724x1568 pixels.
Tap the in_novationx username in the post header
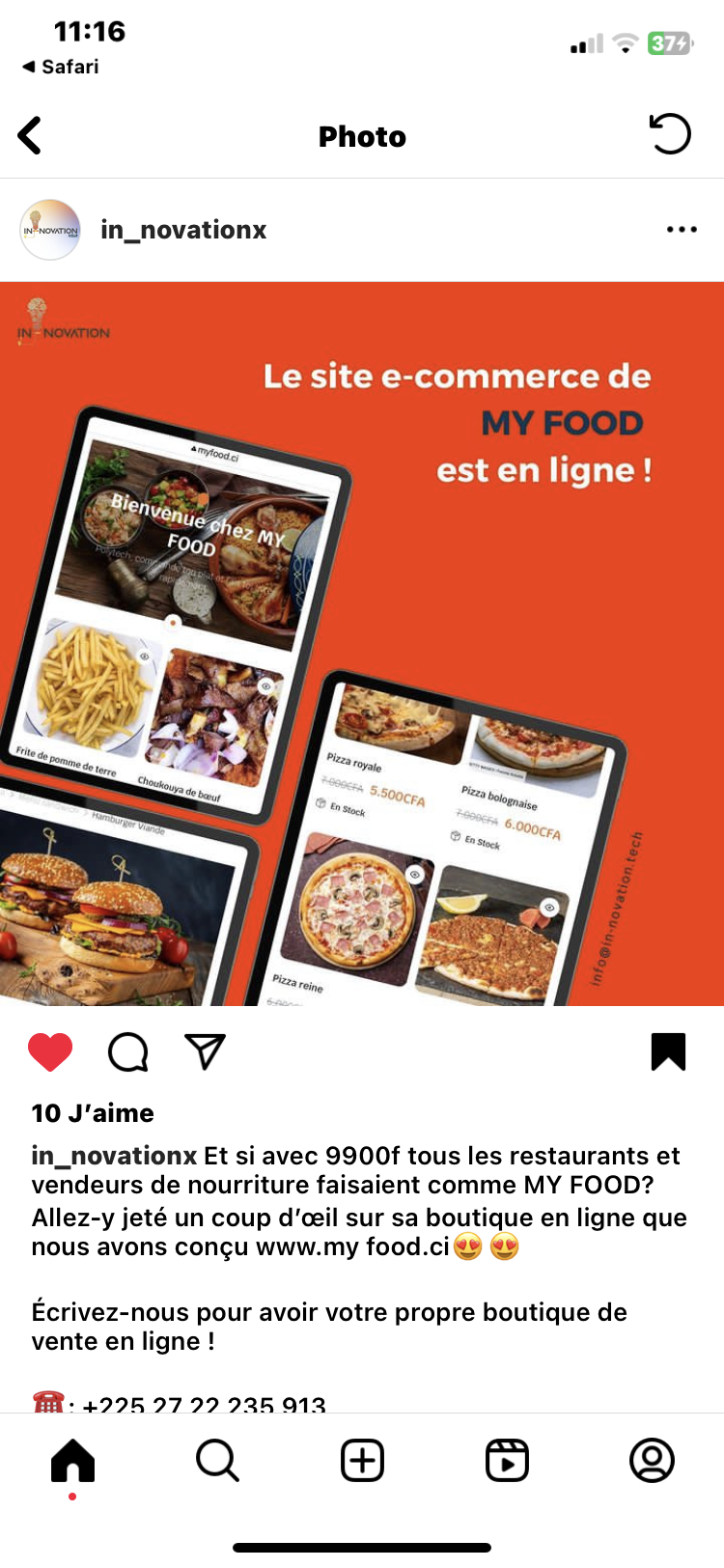183,230
